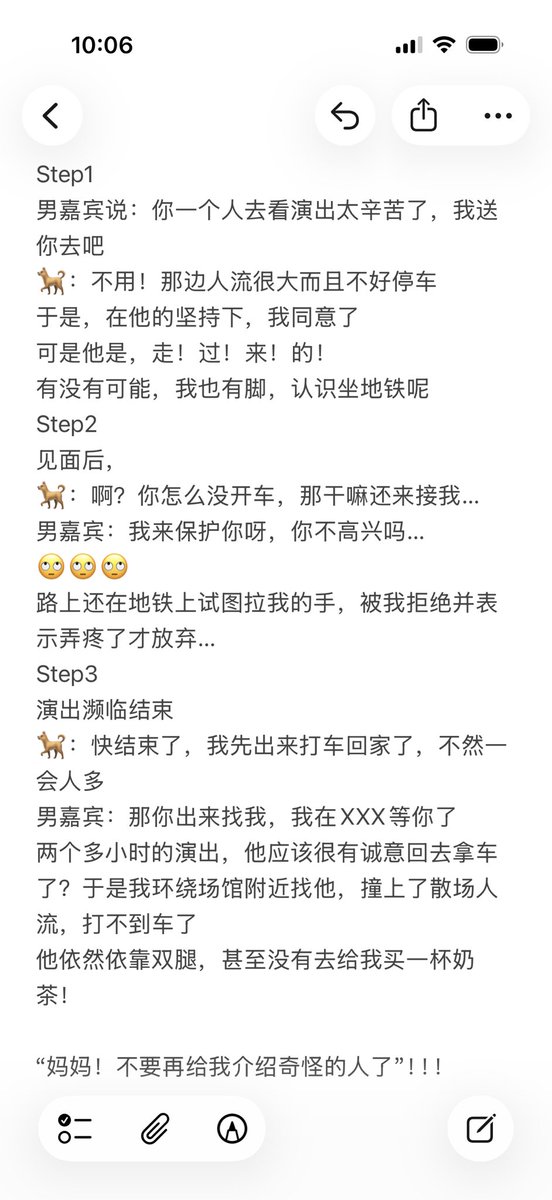The image size is (552, 1200).
Task: Open the markup pen tool
Action: pyautogui.click(x=232, y=1129)
